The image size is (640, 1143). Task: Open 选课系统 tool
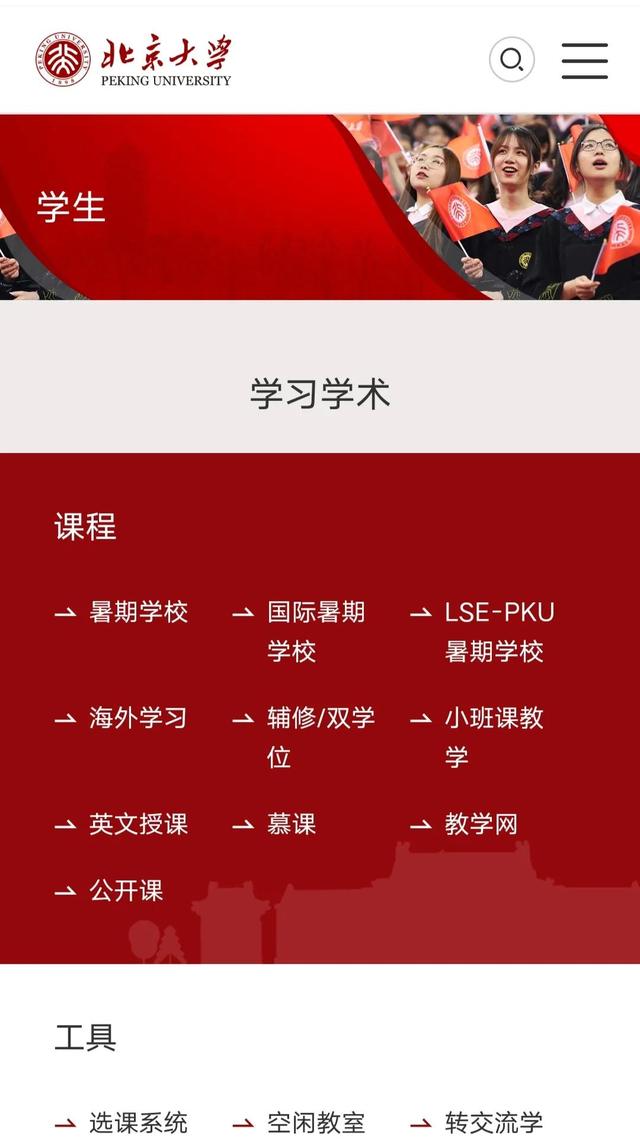coord(138,1123)
